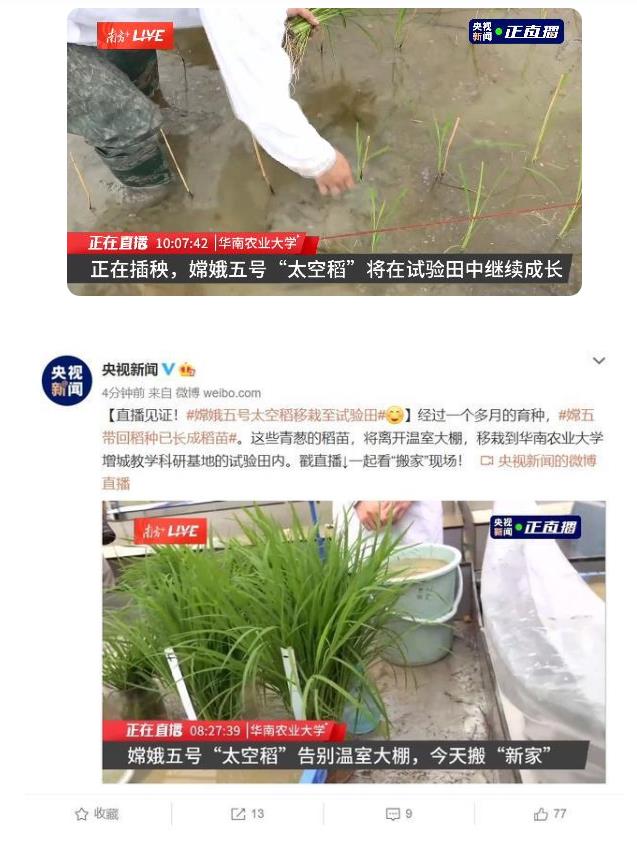Image resolution: width=637 pixels, height=846 pixels.
Task: Open the 正在插秧 live video image
Action: (x=323, y=150)
